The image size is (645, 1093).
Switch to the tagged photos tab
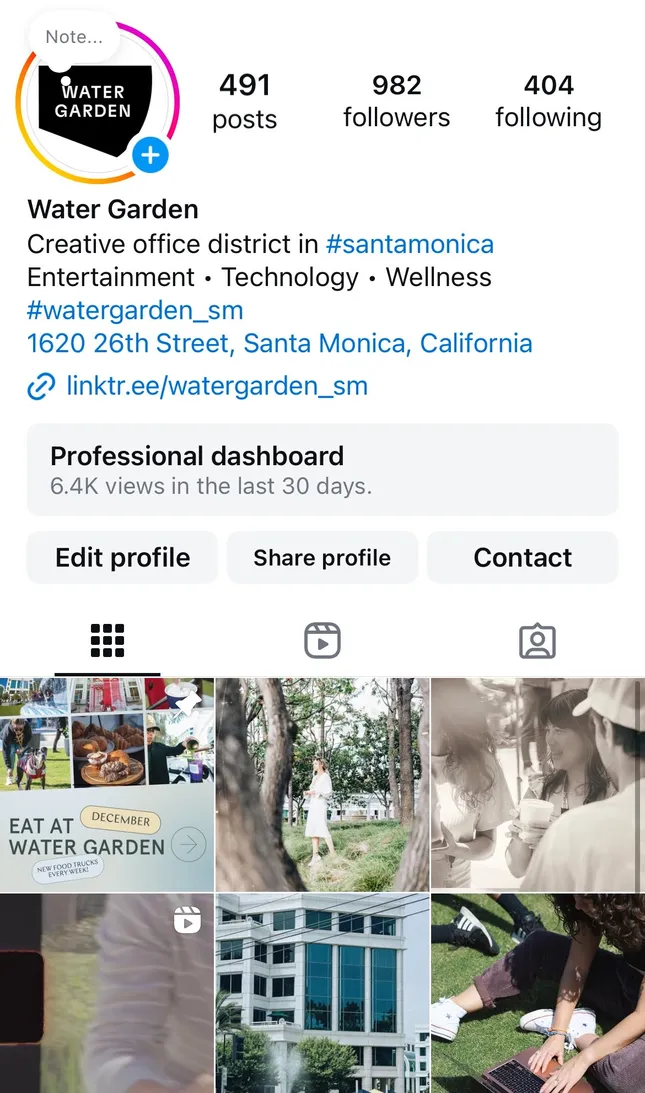click(x=537, y=640)
